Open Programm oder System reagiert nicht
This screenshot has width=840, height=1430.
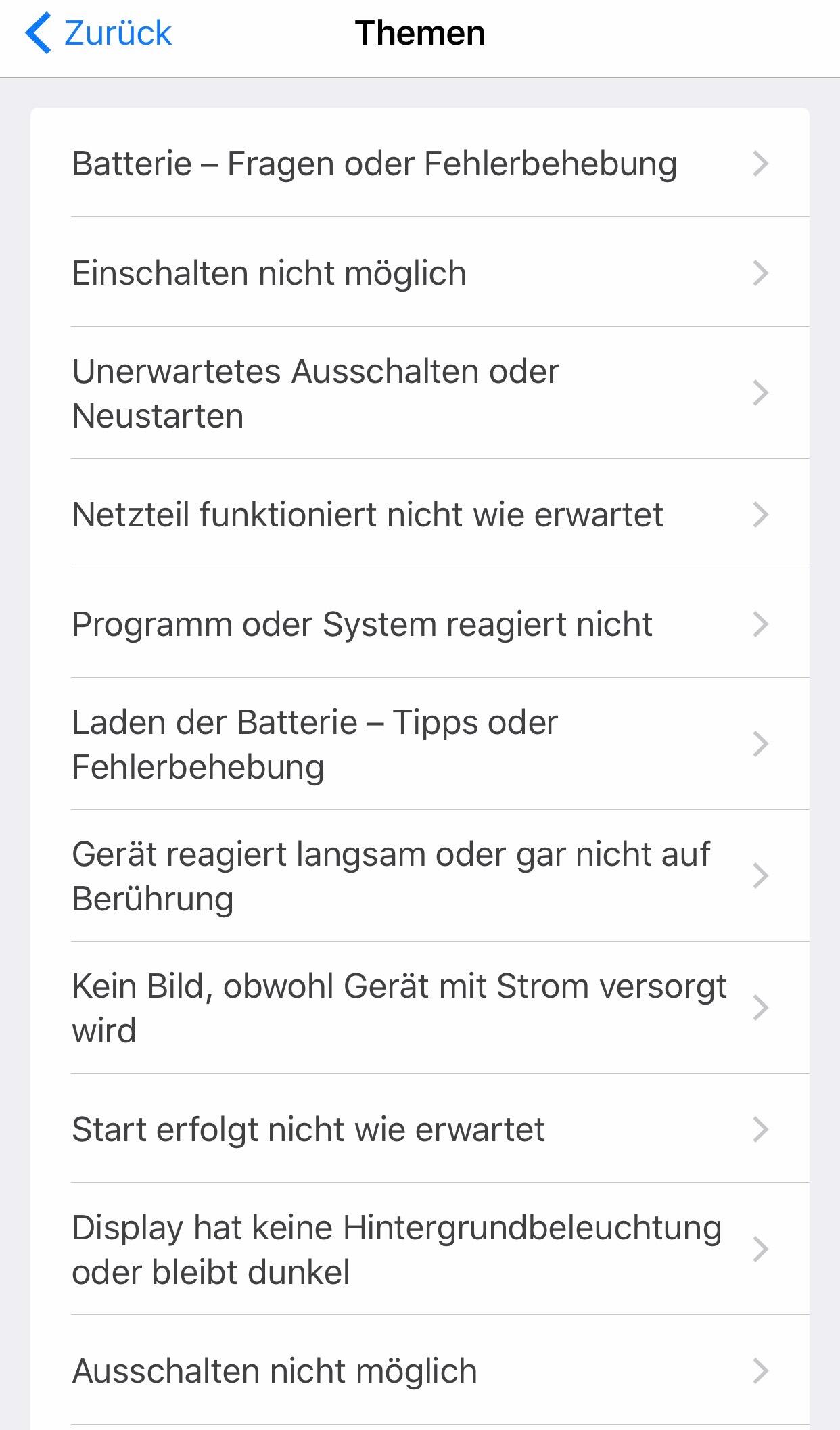pyautogui.click(x=419, y=624)
